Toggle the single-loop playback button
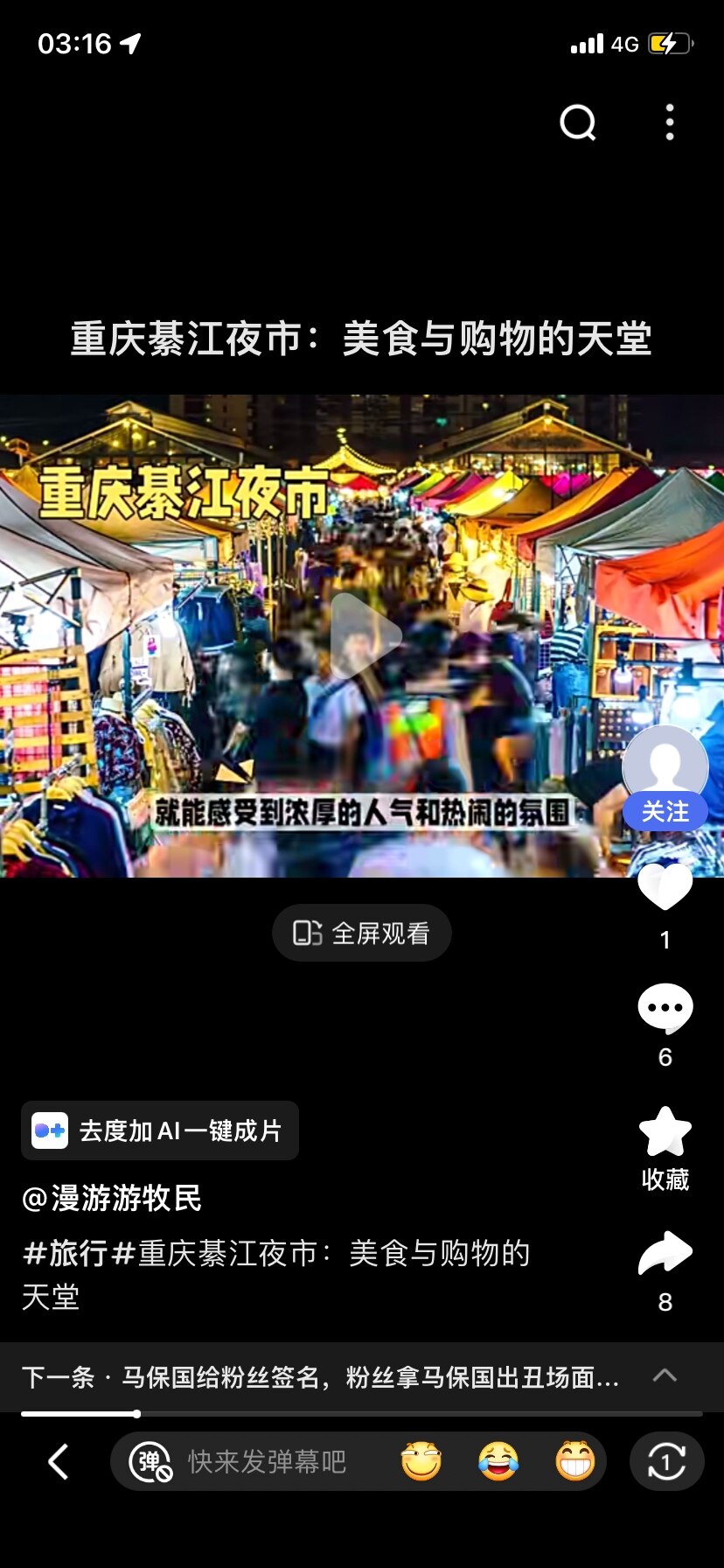Screen dimensions: 724x1568 [666, 1461]
